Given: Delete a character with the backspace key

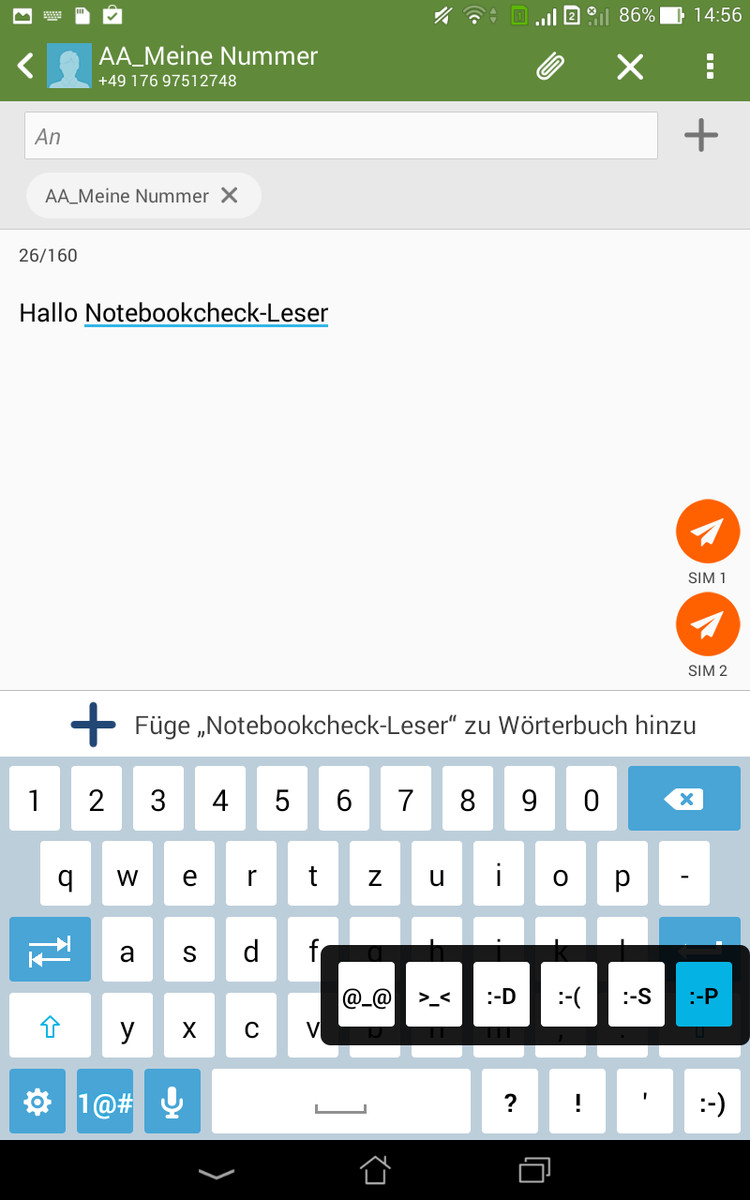Looking at the screenshot, I should [x=684, y=799].
